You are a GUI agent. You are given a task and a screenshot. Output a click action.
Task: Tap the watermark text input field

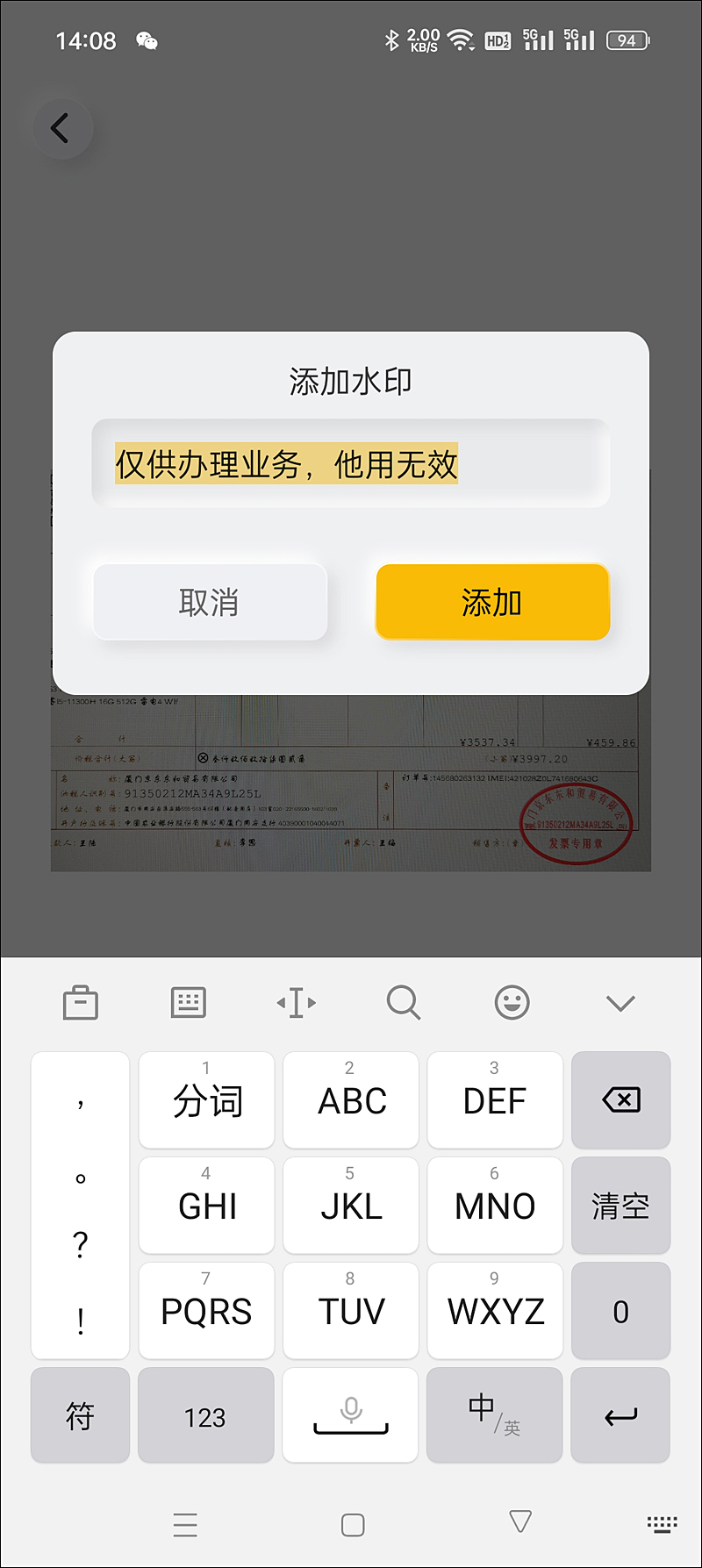351,465
